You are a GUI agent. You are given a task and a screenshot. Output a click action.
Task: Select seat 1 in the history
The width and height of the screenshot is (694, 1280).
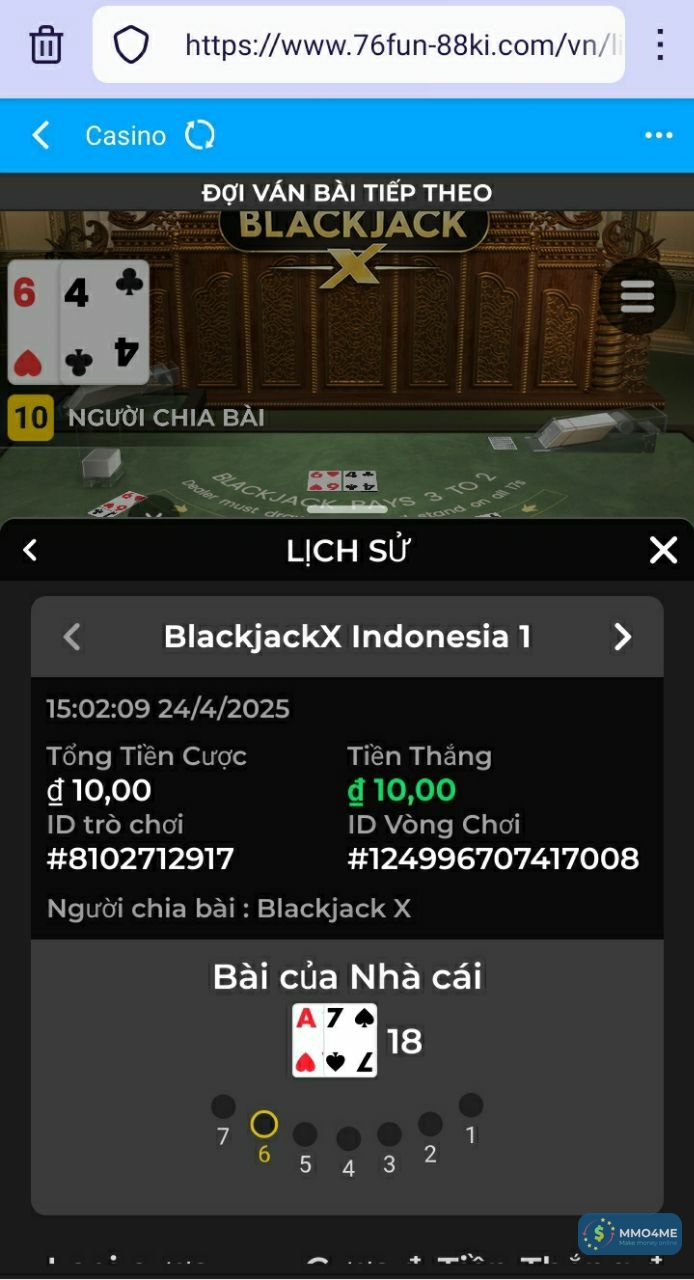pyautogui.click(x=471, y=1105)
